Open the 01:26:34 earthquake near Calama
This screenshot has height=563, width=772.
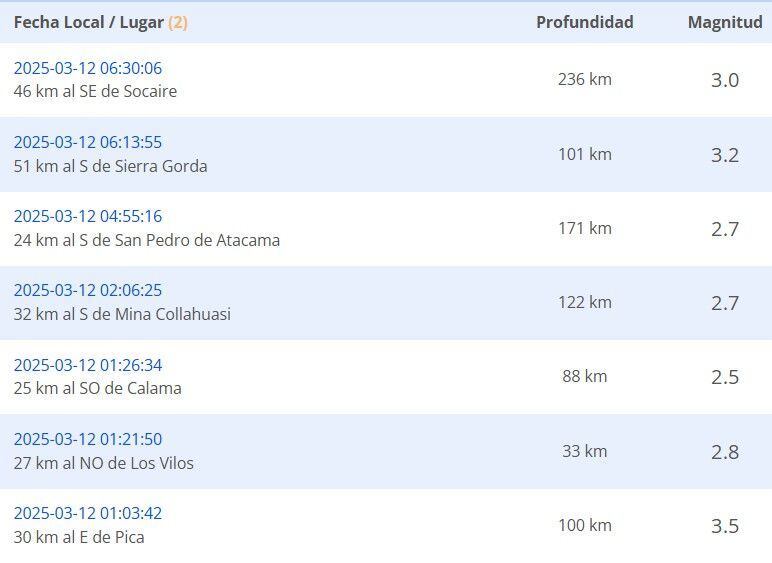point(88,365)
